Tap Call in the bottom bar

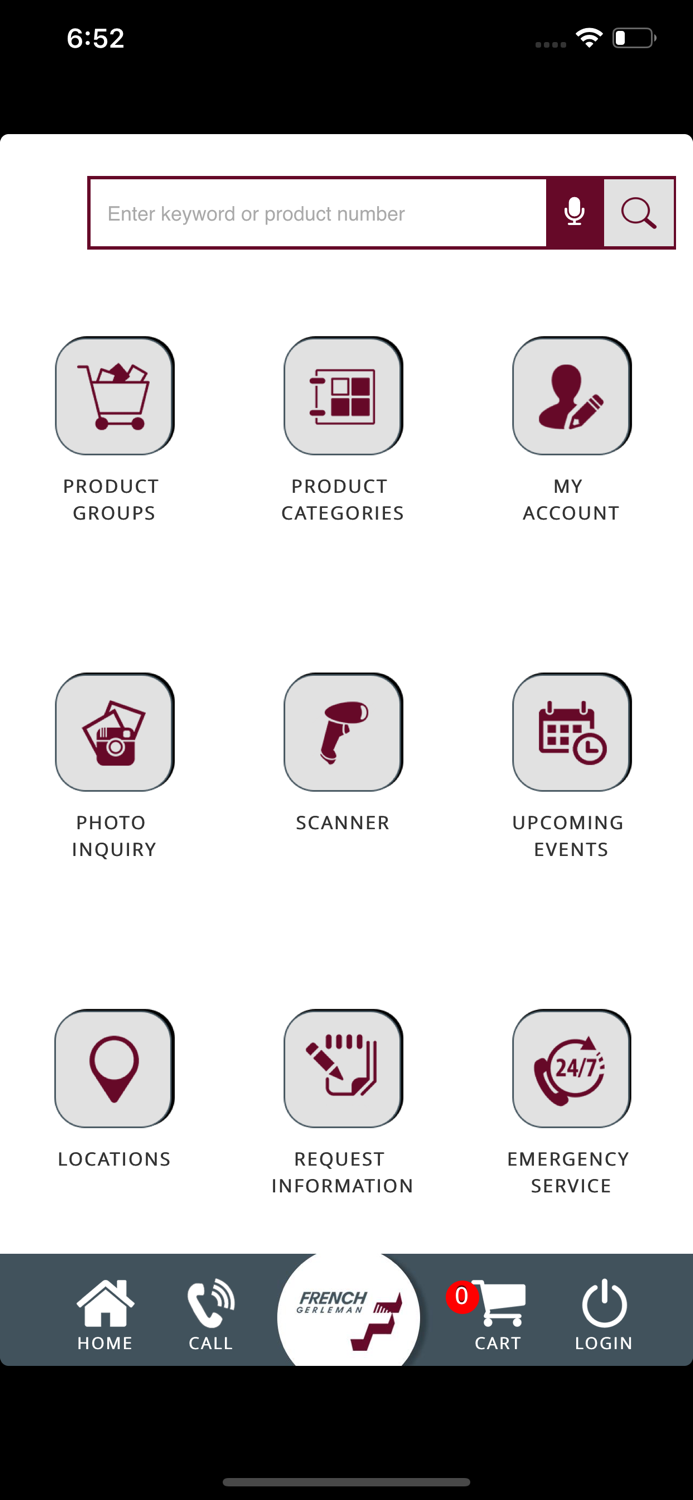pyautogui.click(x=210, y=1314)
